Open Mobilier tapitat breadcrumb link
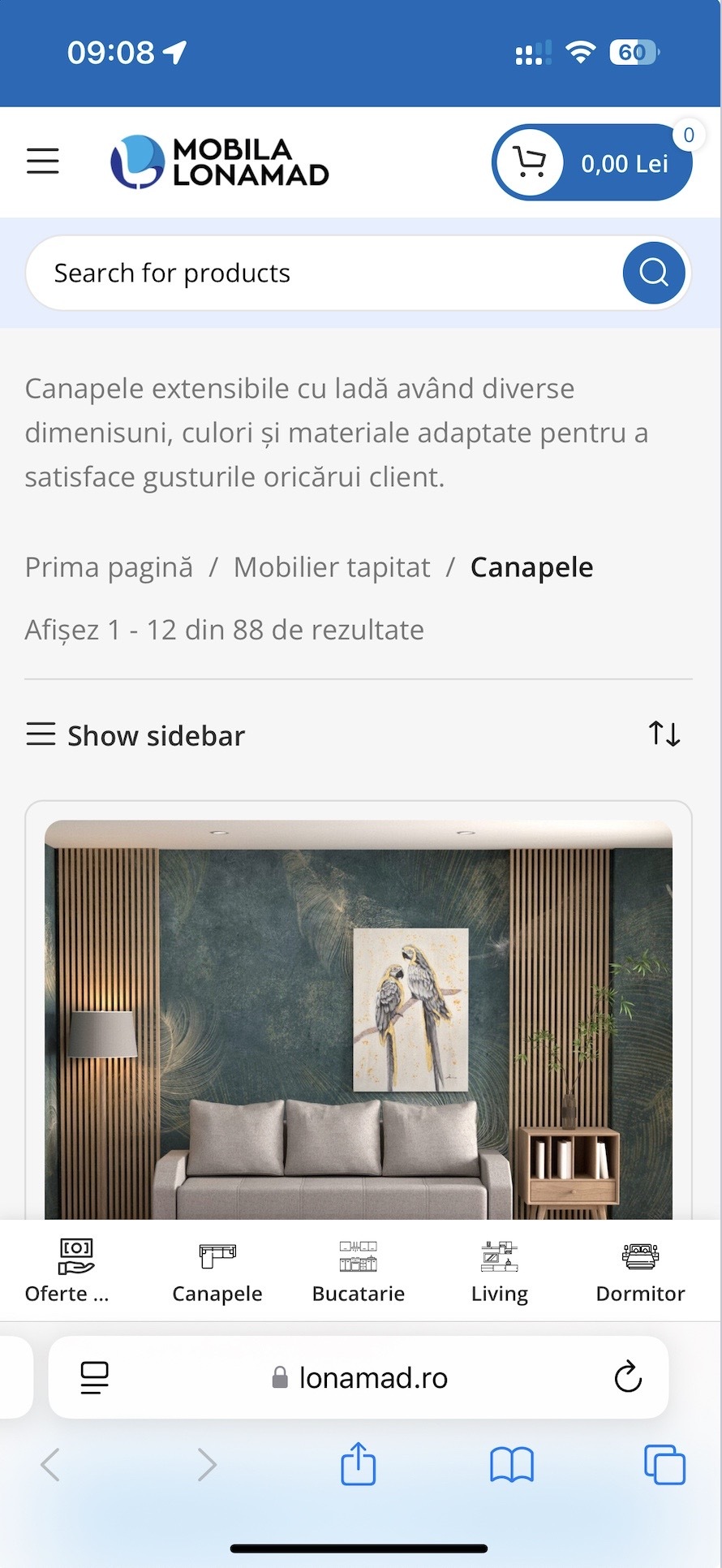This screenshot has height=1568, width=722. 332,567
